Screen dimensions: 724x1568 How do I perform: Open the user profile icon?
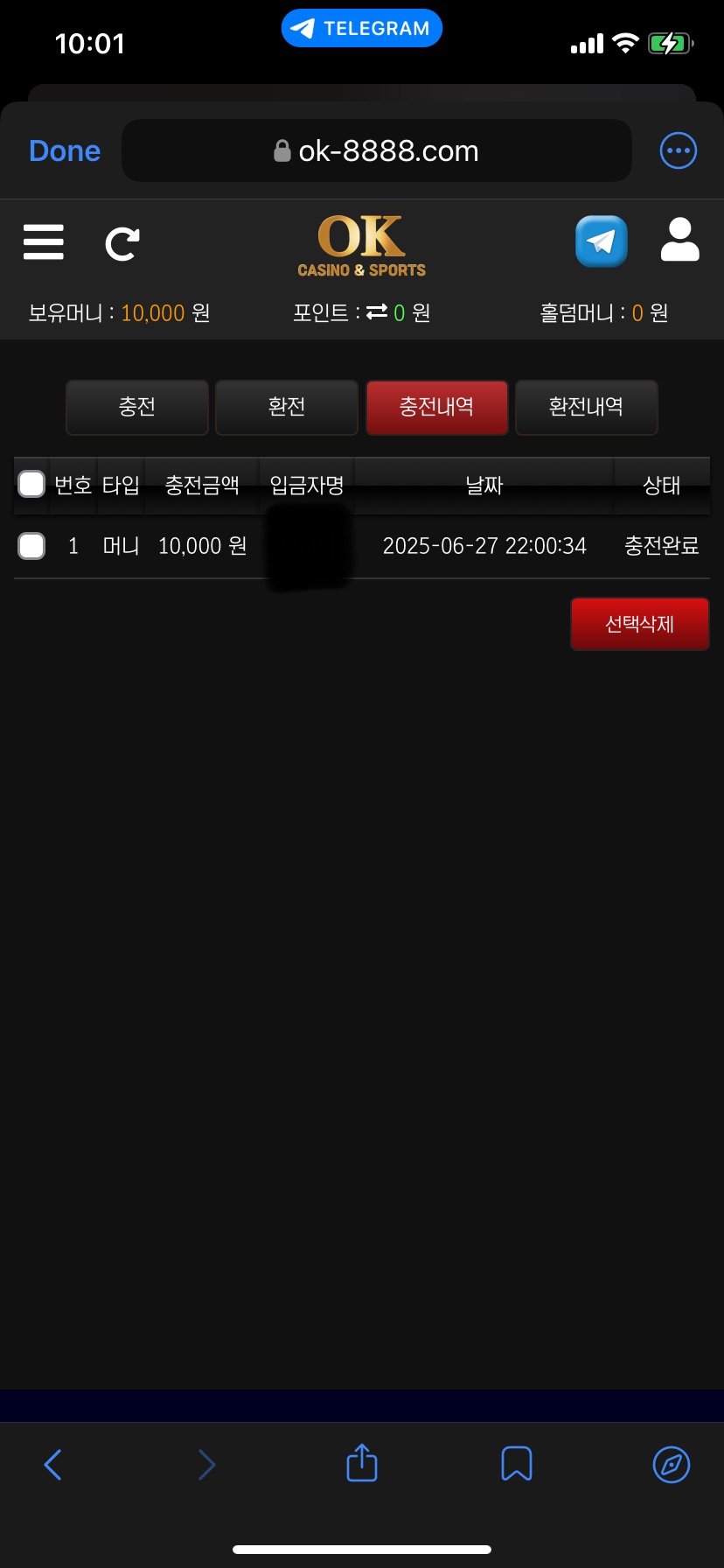tap(679, 241)
